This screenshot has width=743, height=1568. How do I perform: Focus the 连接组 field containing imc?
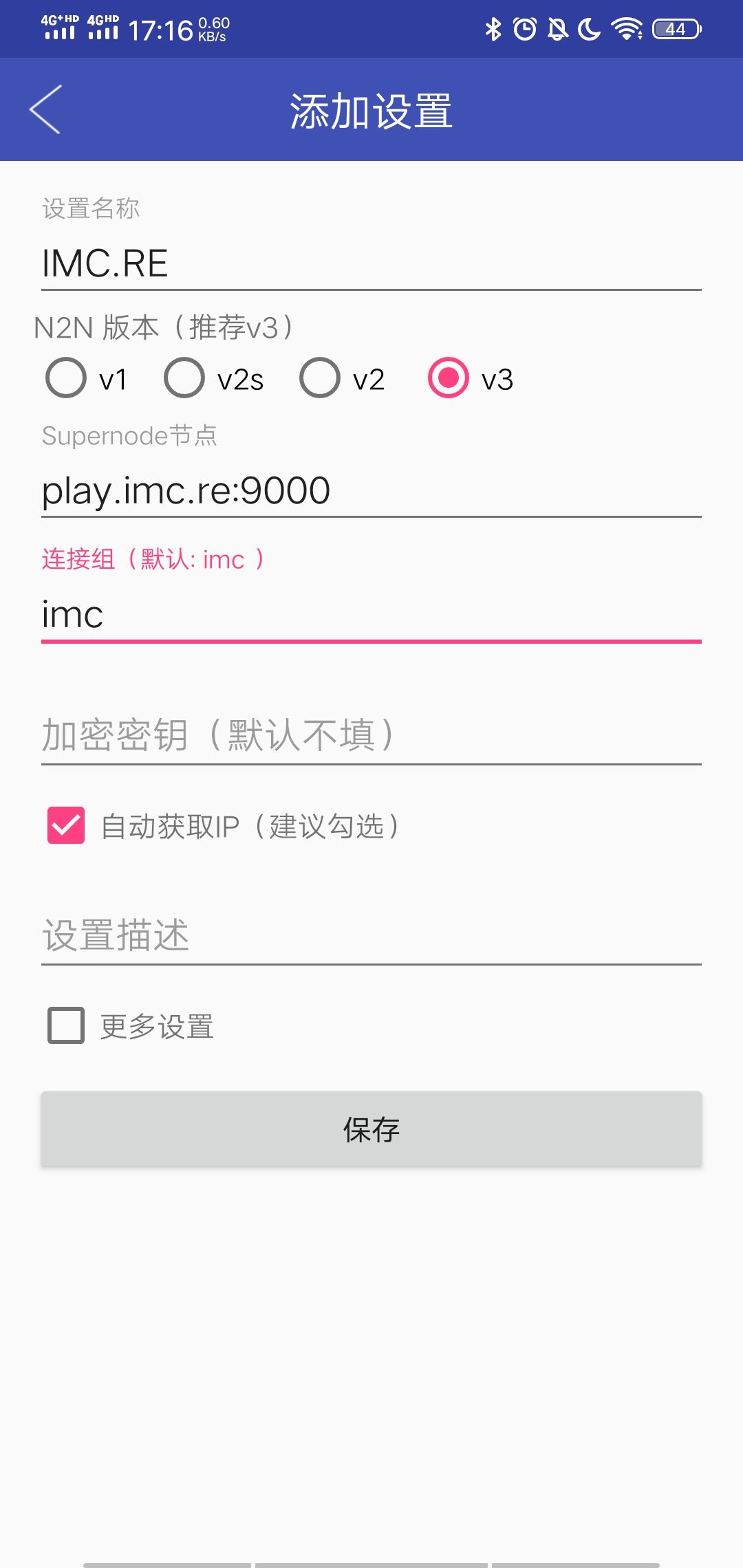[x=371, y=614]
